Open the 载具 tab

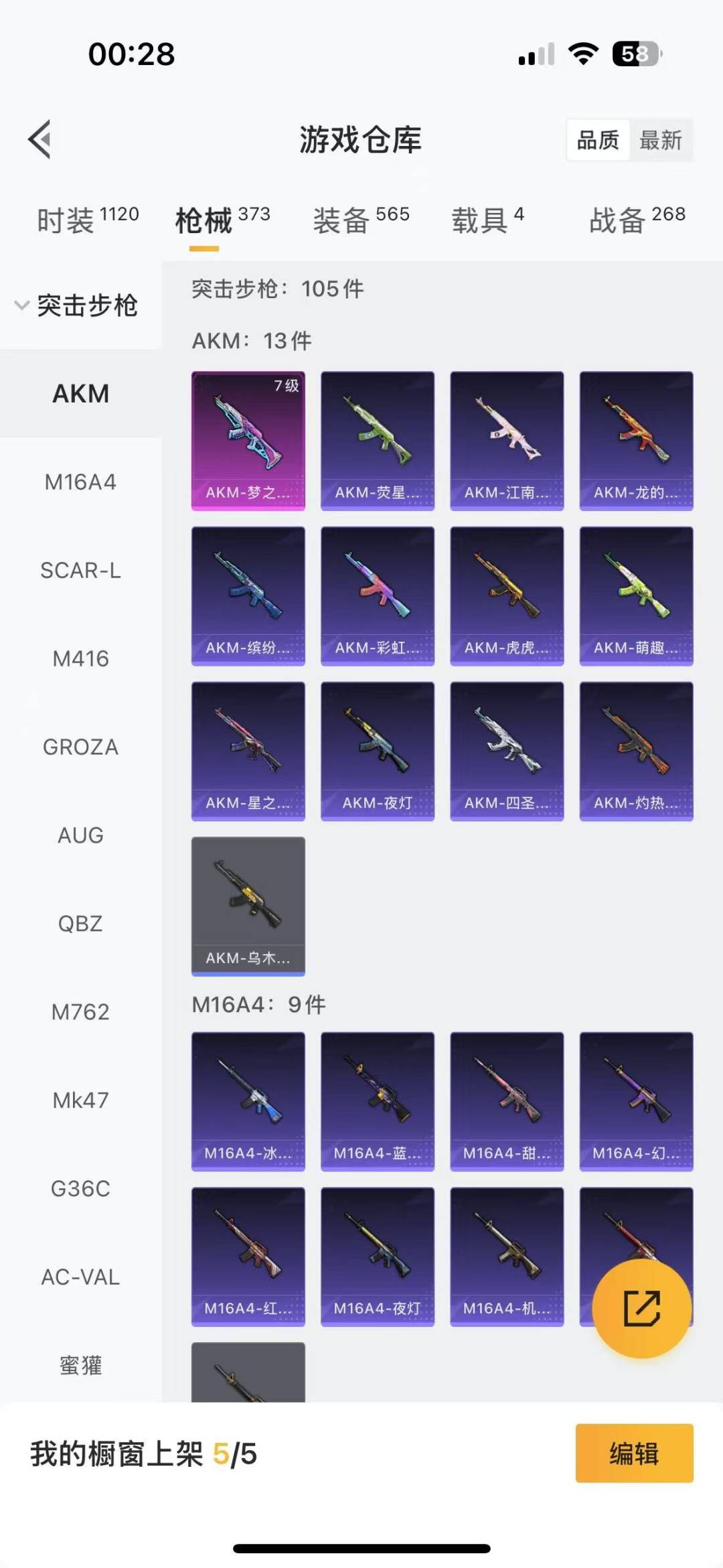pos(487,220)
